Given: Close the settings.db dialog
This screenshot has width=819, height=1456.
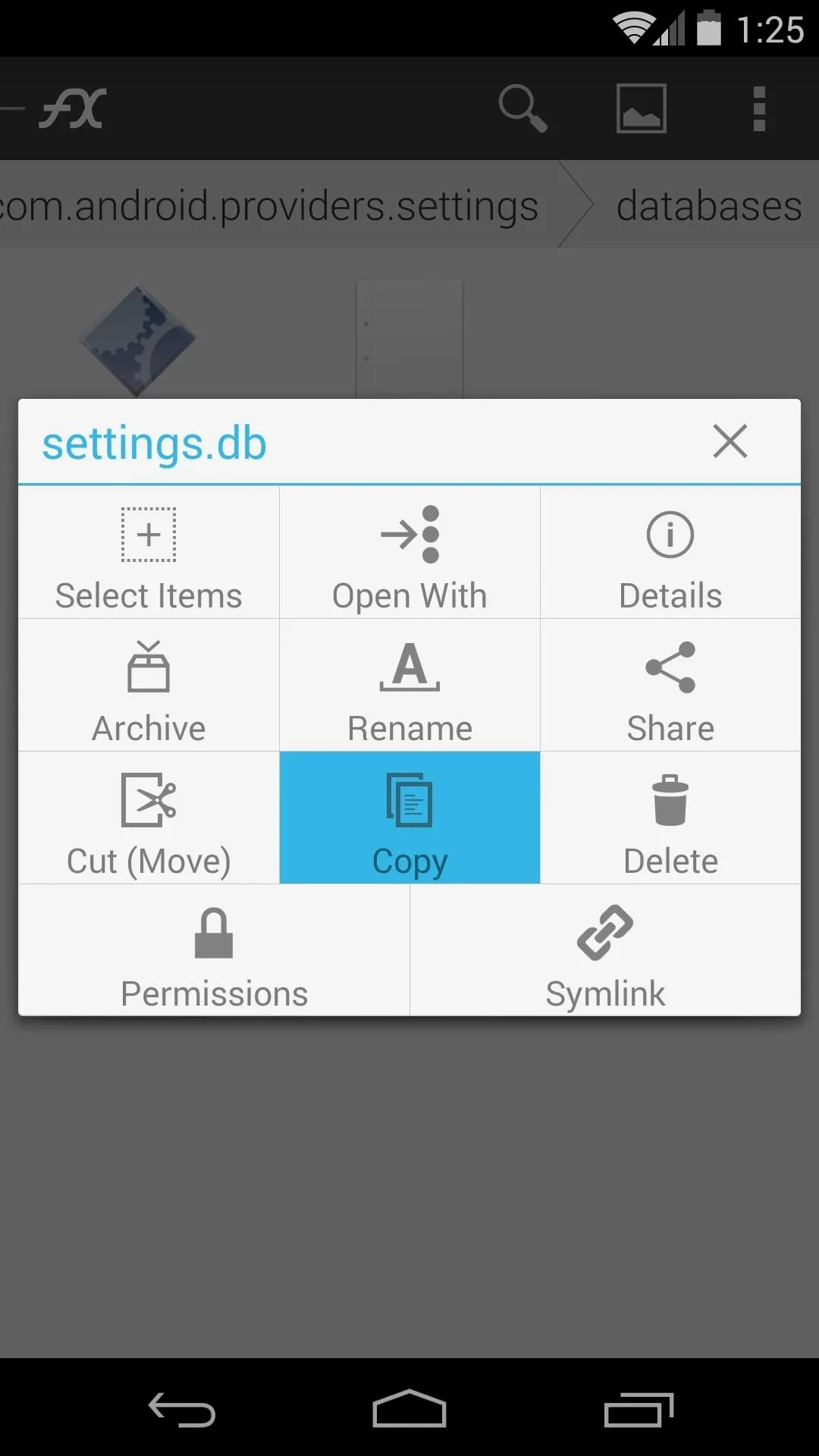Looking at the screenshot, I should point(730,441).
